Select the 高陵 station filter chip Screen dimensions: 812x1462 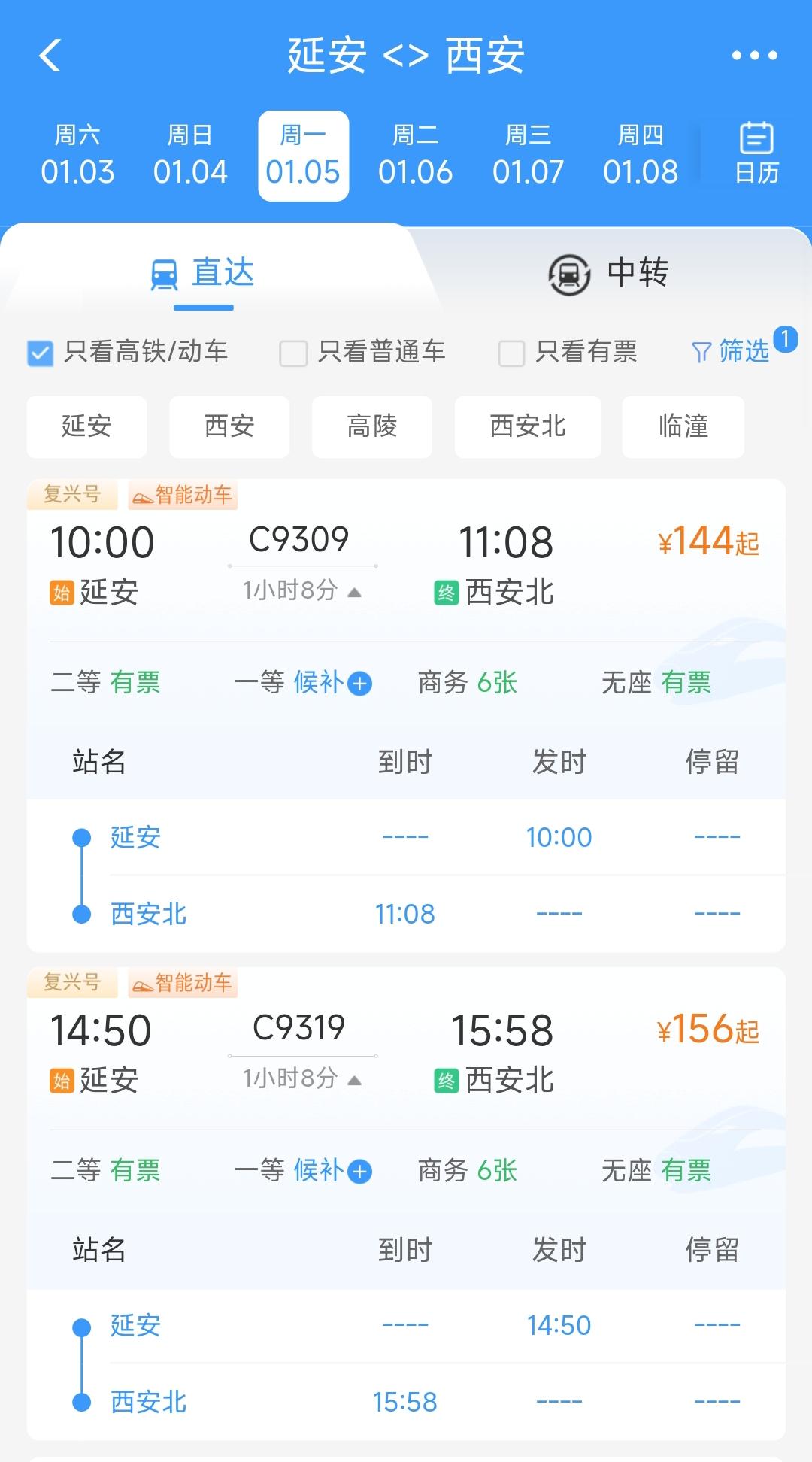[x=371, y=427]
